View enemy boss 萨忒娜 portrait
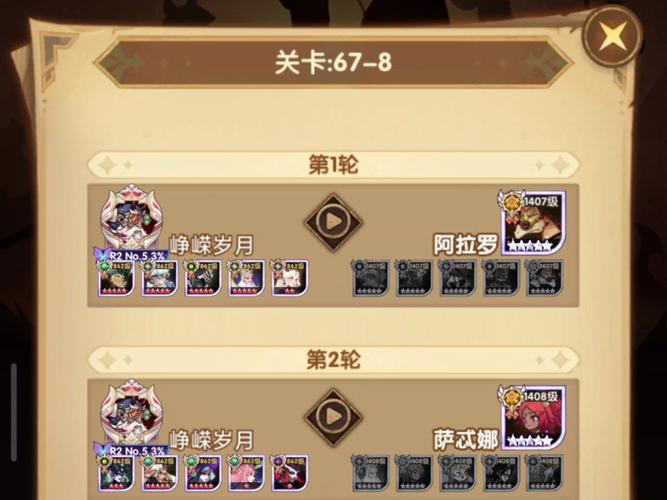The height and width of the screenshot is (500, 667). [x=533, y=417]
